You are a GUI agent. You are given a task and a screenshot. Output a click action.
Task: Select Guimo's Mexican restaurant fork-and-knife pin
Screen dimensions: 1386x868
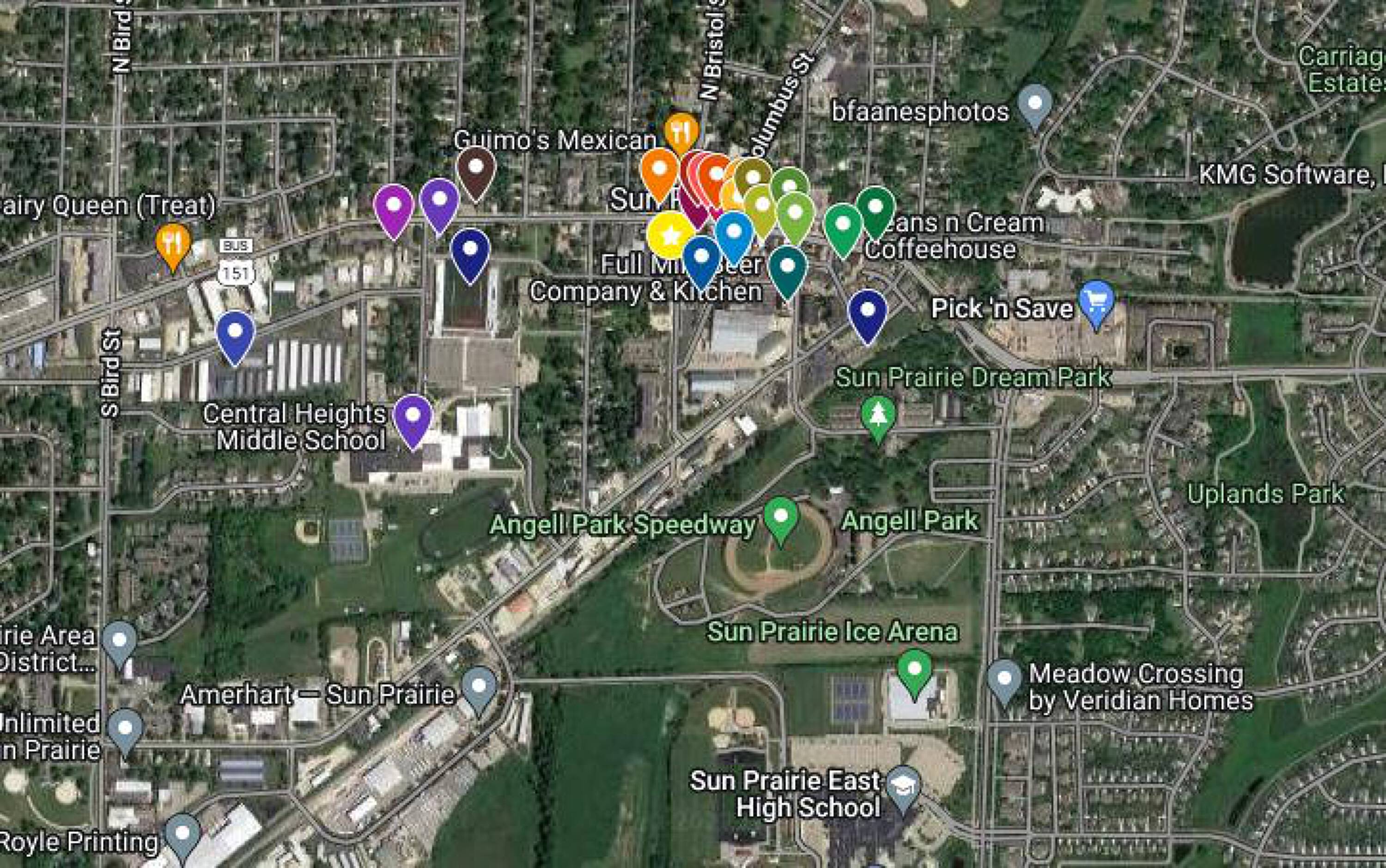(681, 133)
